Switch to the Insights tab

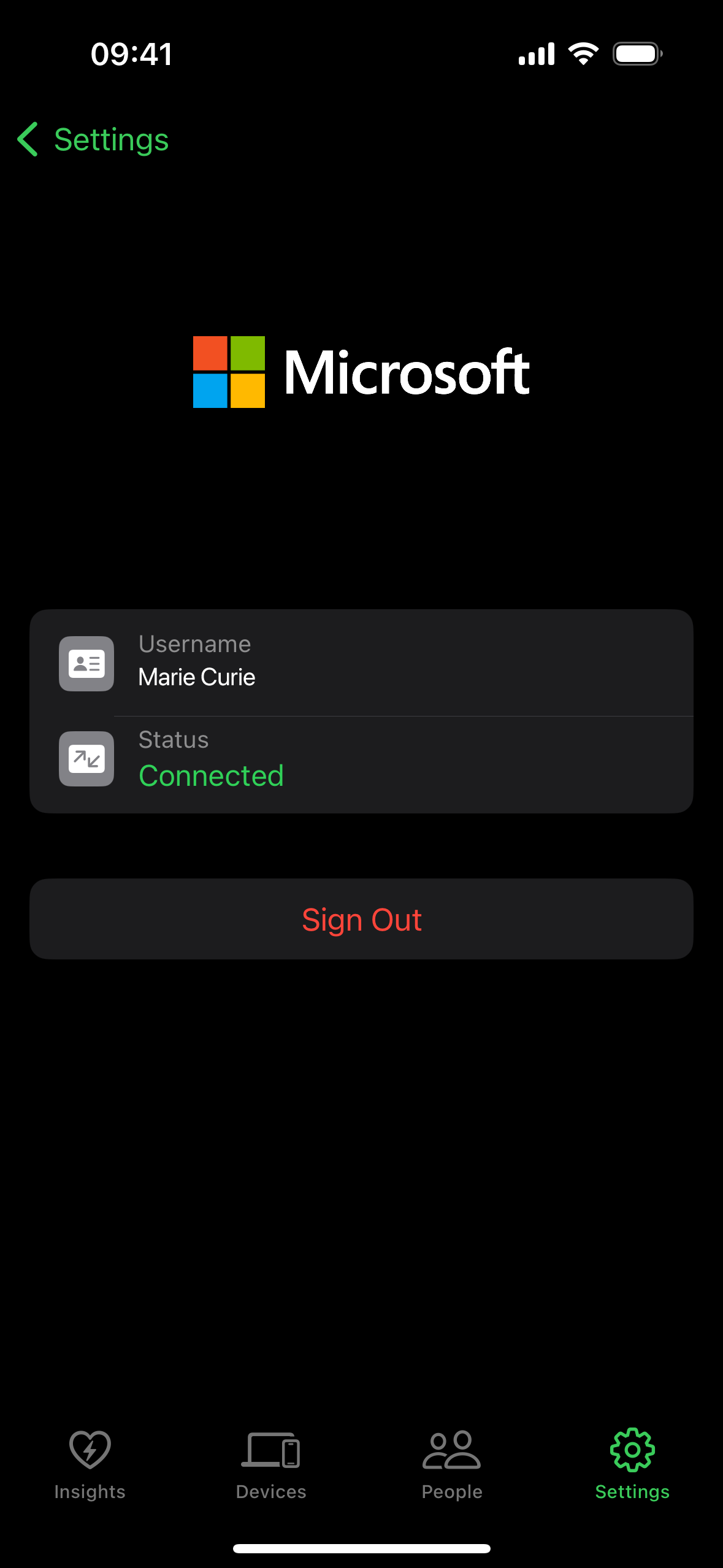(x=90, y=1464)
